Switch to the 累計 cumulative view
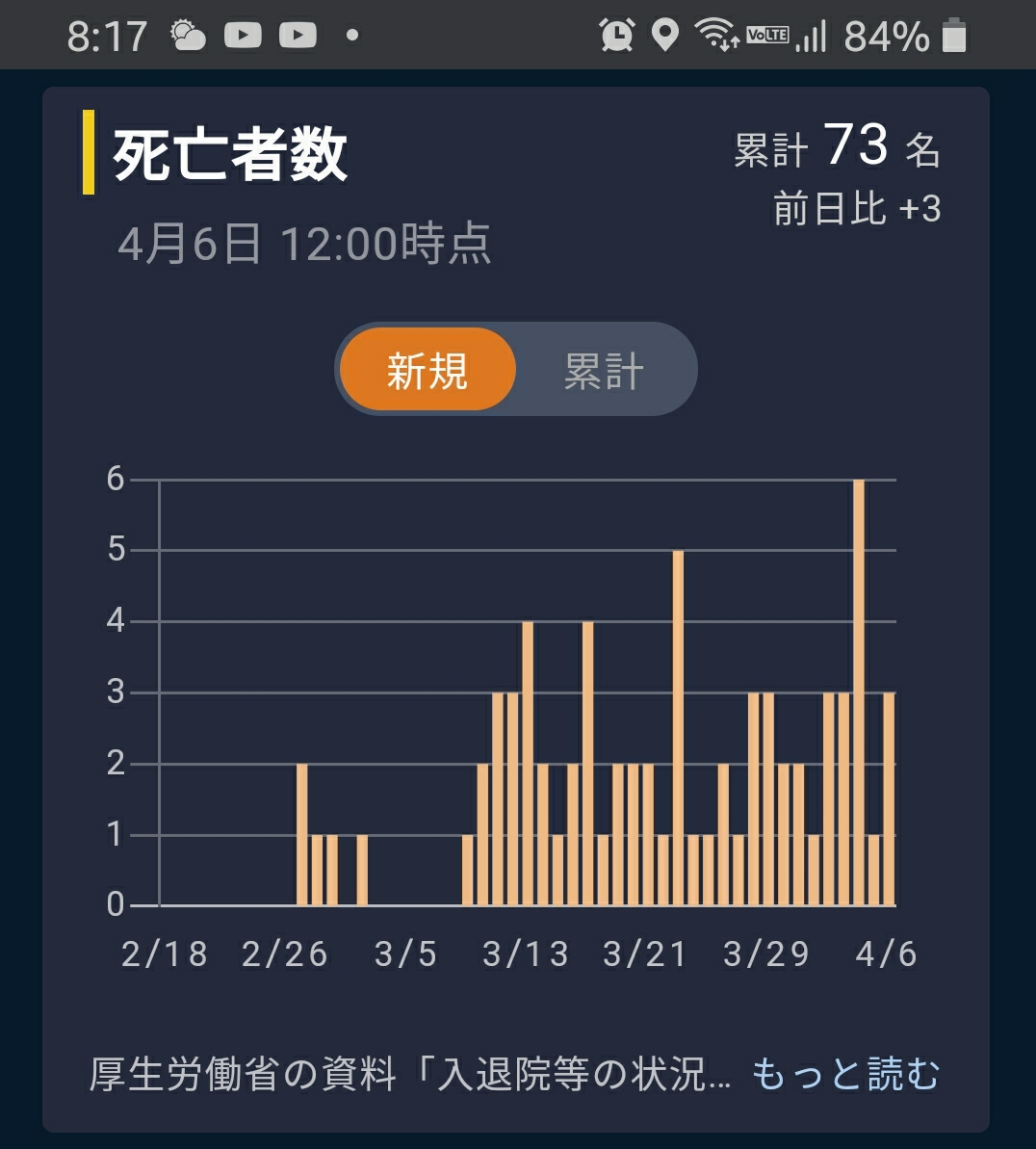Screen dimensions: 1036x1149 tap(605, 370)
